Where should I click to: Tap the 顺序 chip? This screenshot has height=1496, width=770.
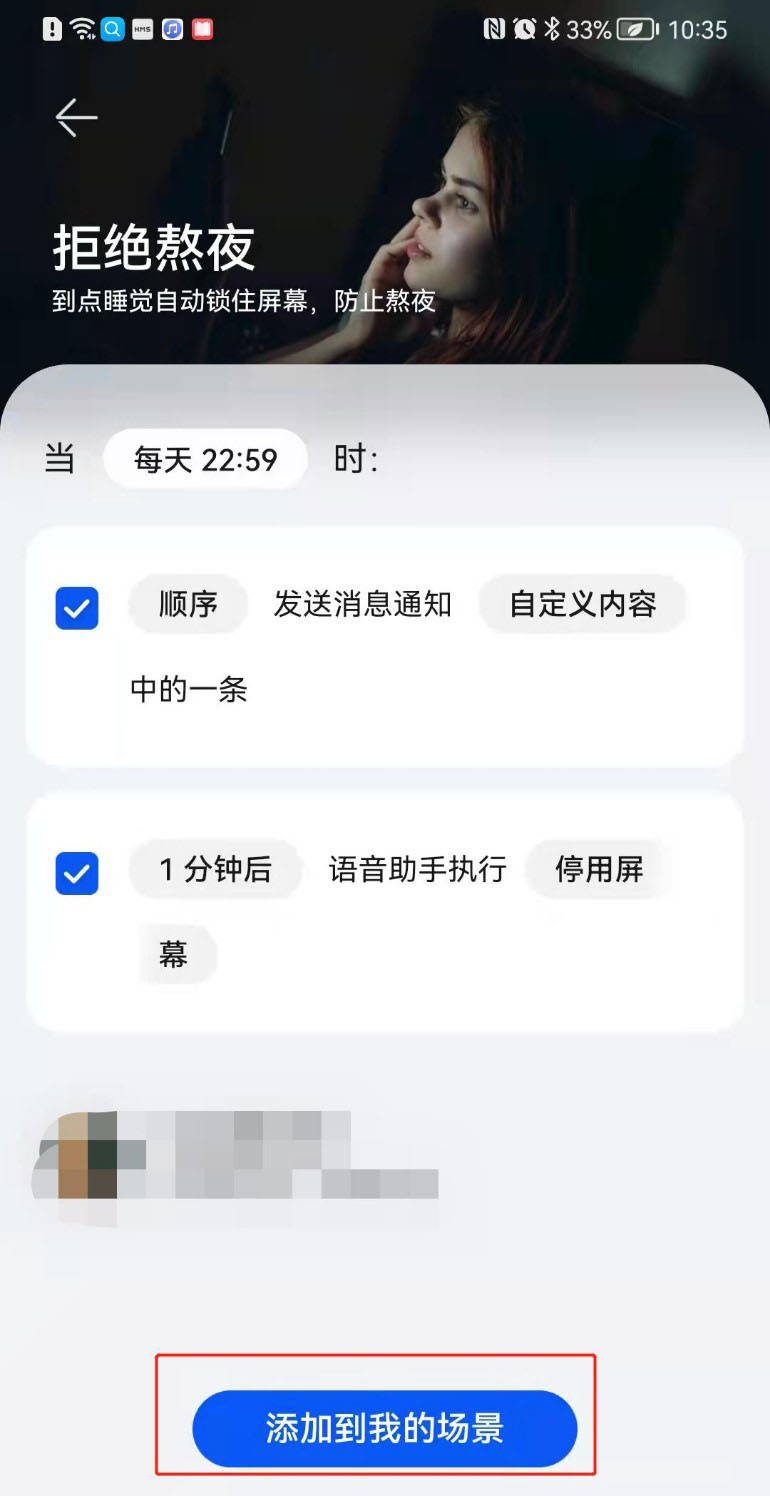click(x=188, y=604)
